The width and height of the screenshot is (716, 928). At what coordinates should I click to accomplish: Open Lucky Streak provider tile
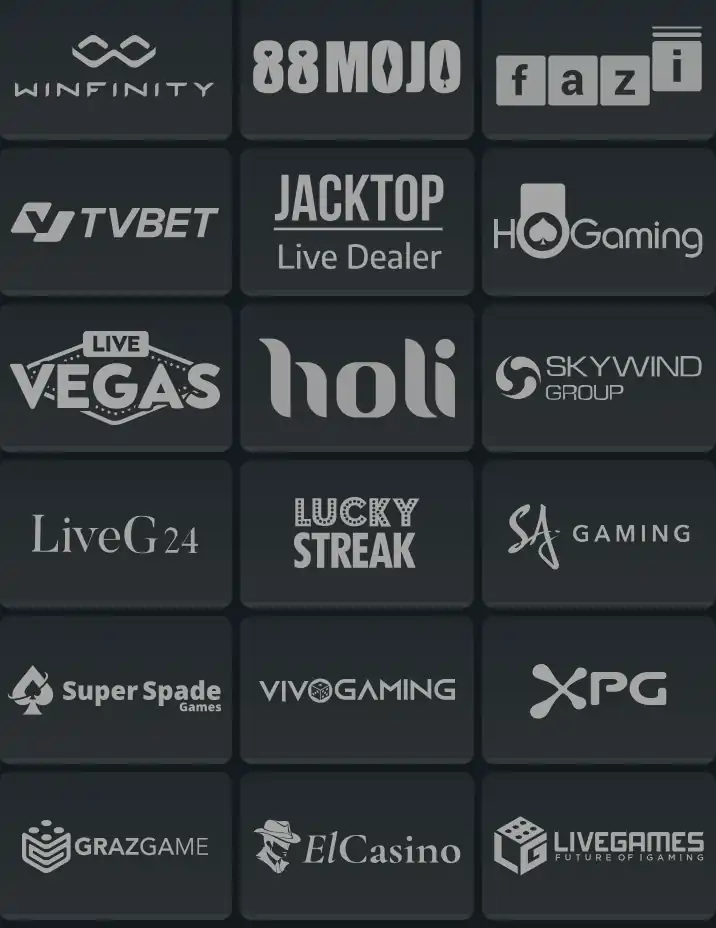(357, 534)
